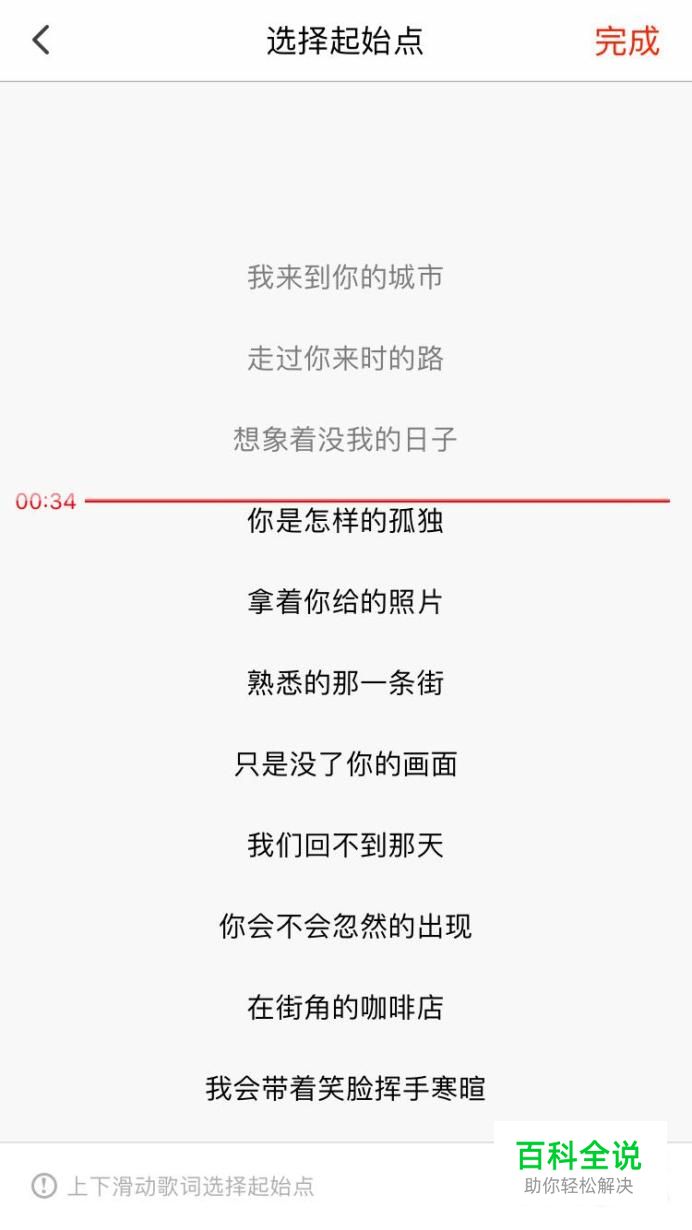The width and height of the screenshot is (692, 1230).
Task: Choose lyric line 在街角的咖啡店
Action: tap(345, 1008)
